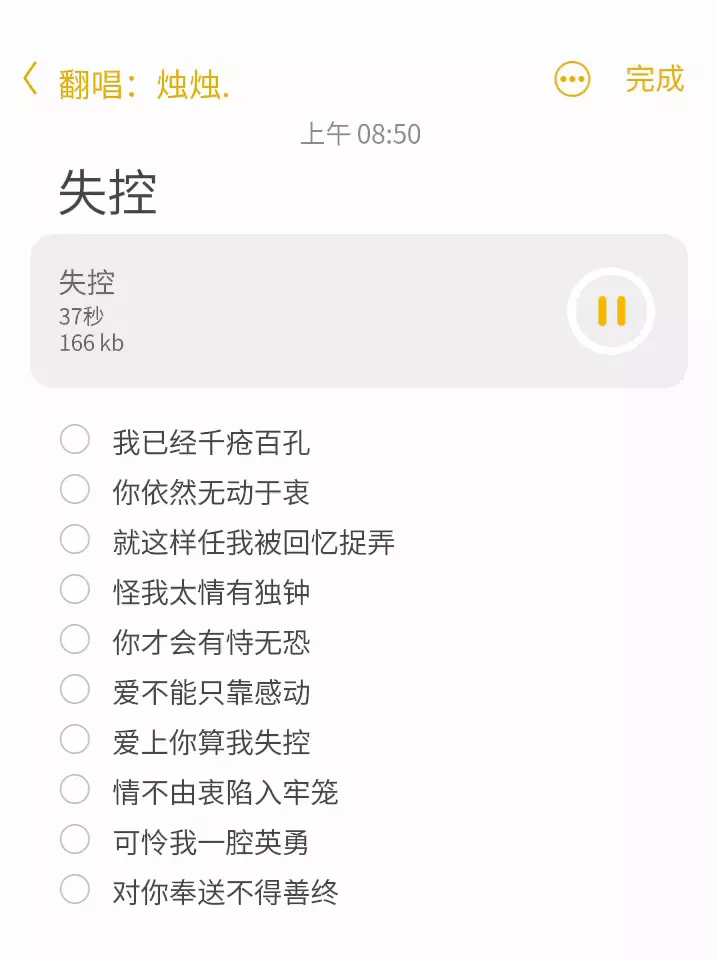Edit the note title 失控
718x960 pixels.
pos(108,192)
